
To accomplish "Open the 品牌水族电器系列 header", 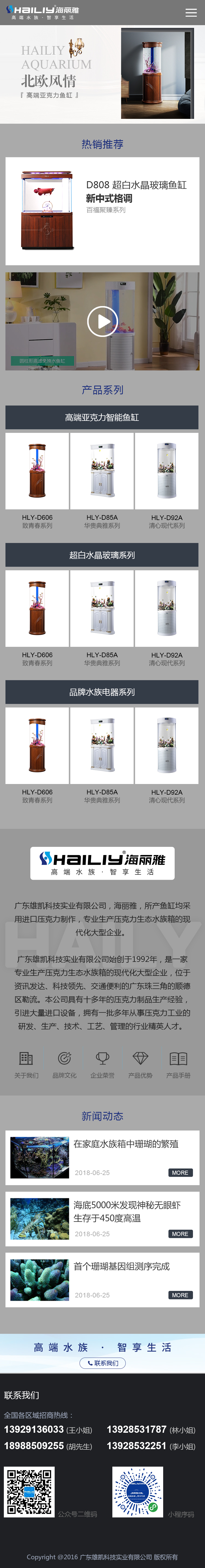I will coord(102,692).
